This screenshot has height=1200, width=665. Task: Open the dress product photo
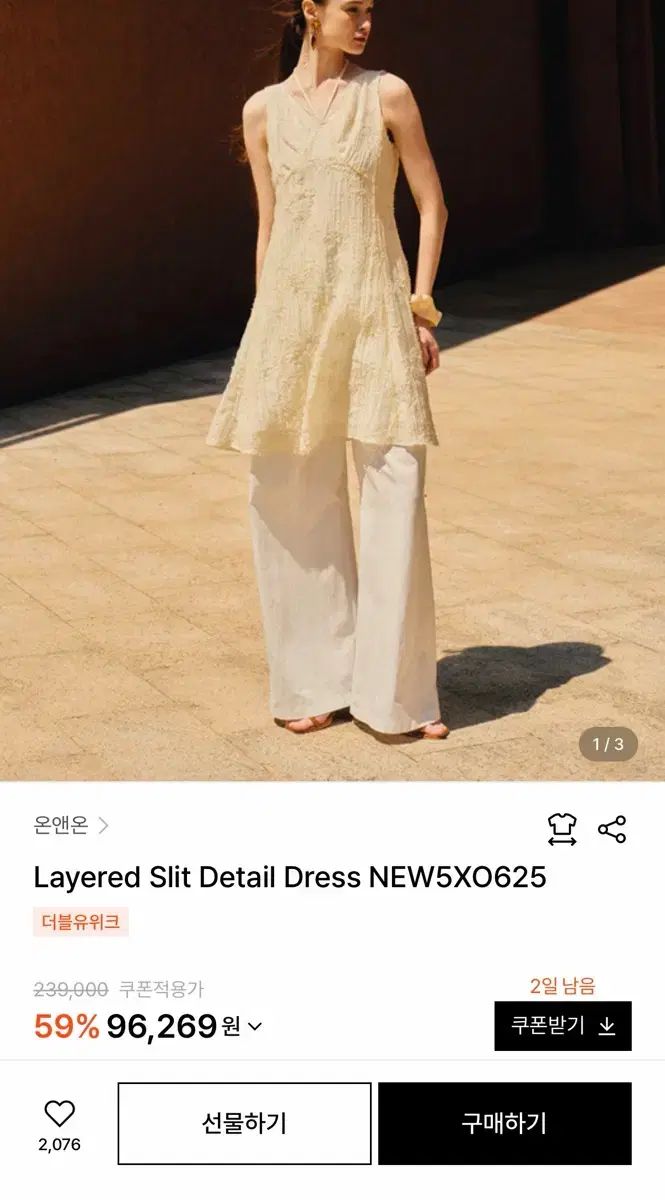tap(332, 390)
